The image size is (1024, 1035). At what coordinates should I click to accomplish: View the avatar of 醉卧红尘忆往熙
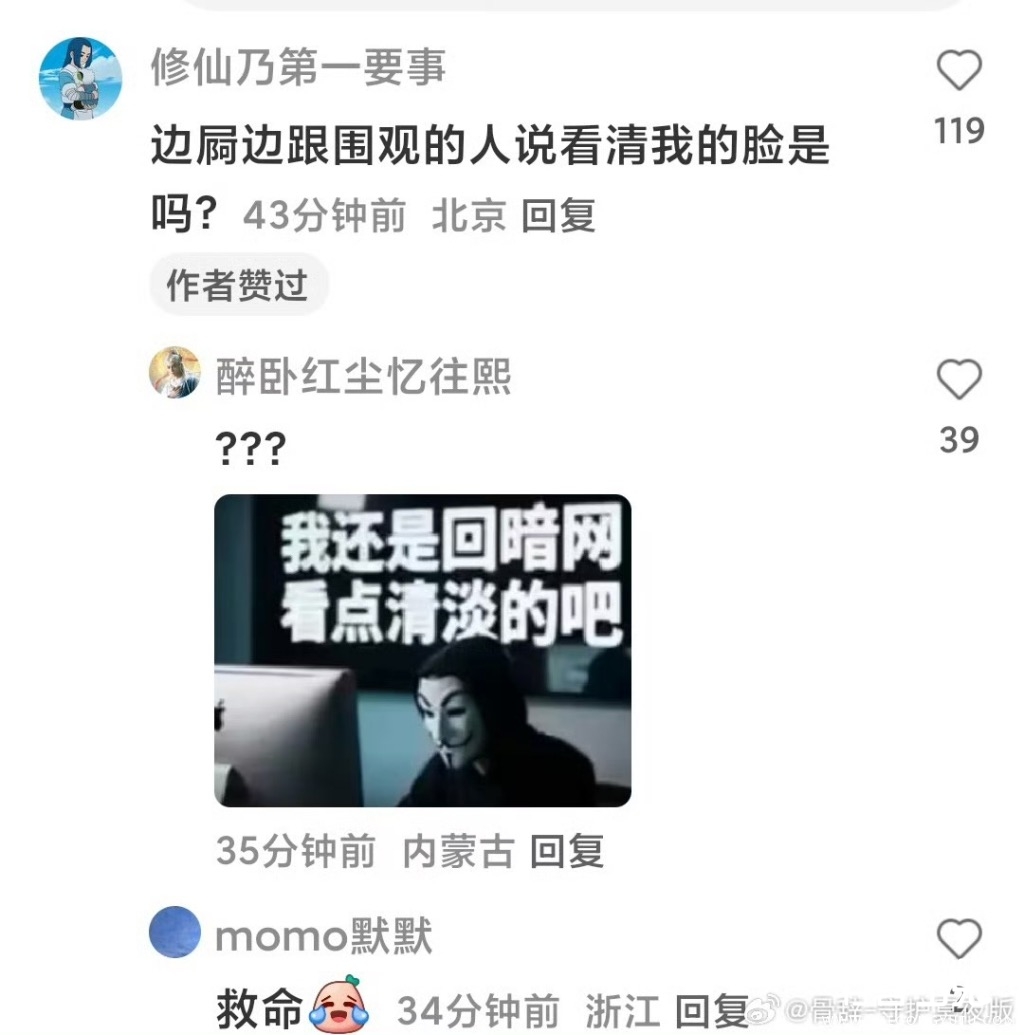click(x=174, y=373)
